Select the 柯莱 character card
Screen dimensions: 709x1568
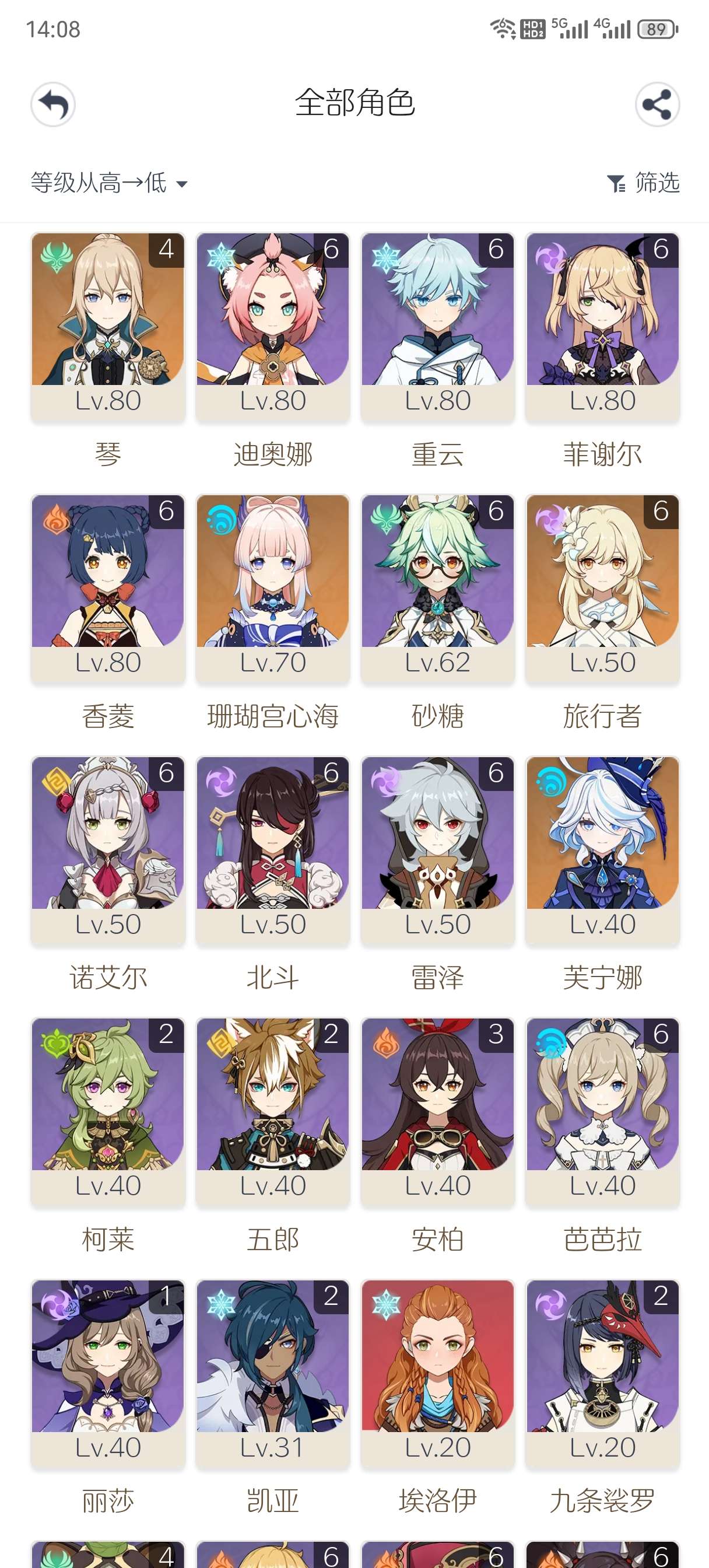click(x=108, y=1111)
